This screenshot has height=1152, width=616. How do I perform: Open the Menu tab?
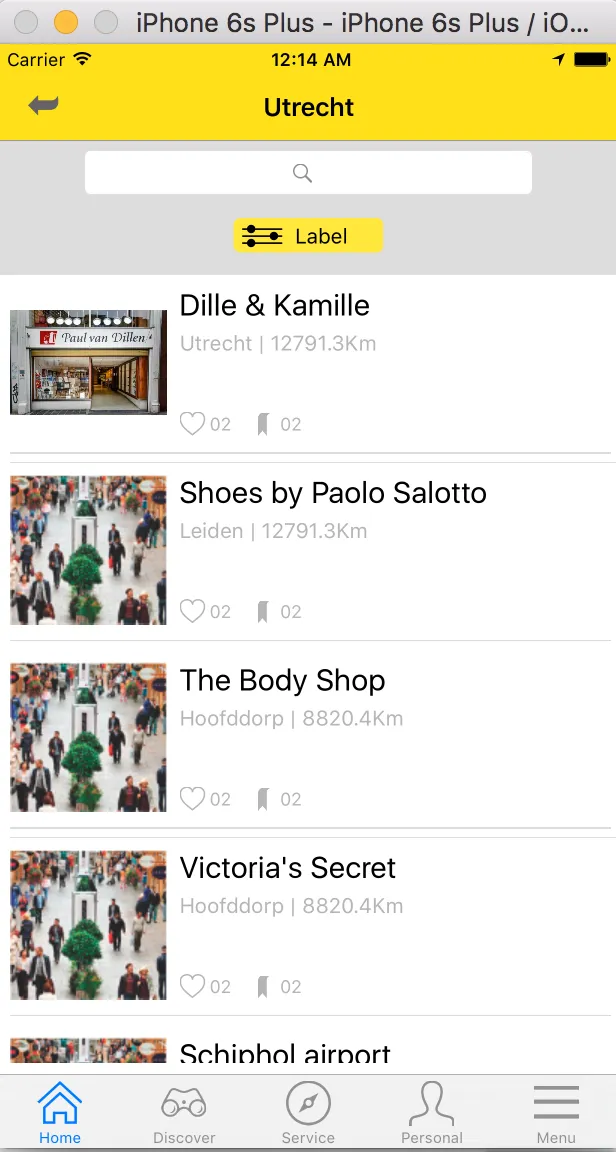pyautogui.click(x=556, y=1113)
